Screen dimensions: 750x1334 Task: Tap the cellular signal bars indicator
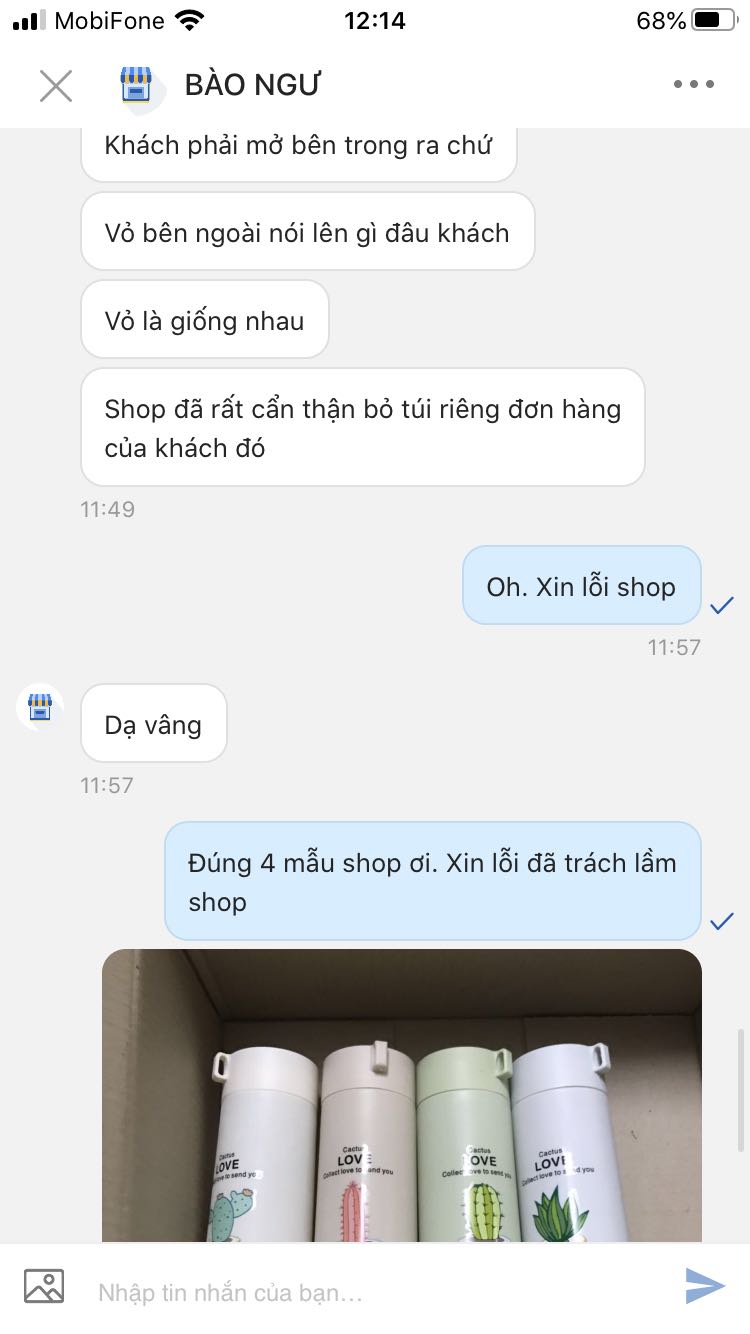(26, 17)
